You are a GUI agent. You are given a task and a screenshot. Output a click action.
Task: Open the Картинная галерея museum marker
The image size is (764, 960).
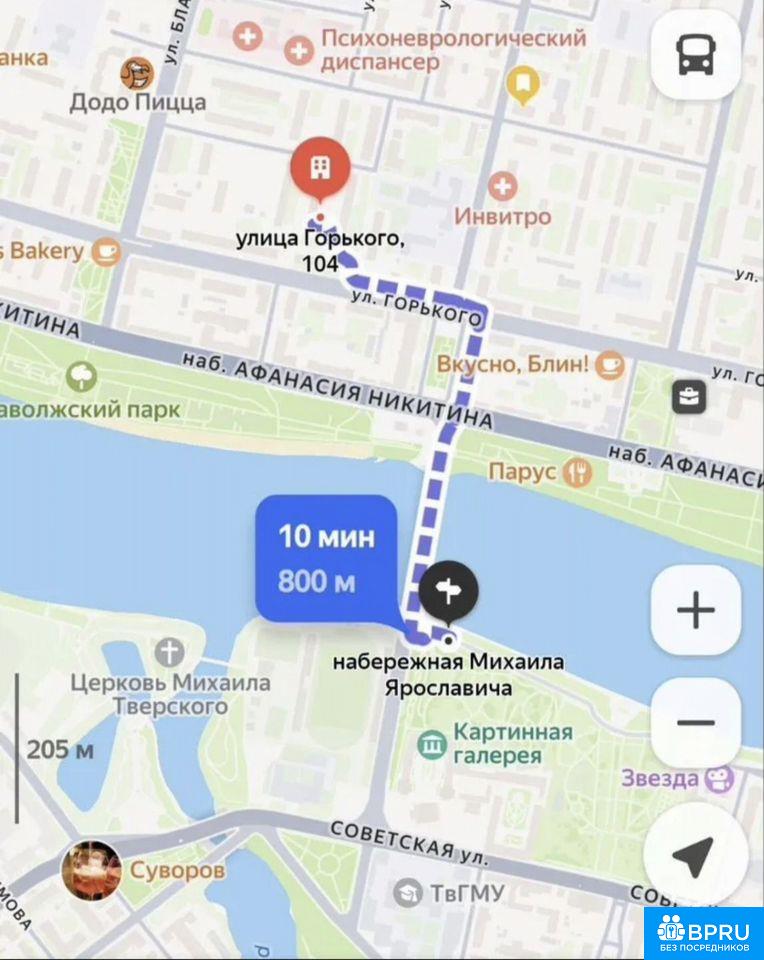432,744
